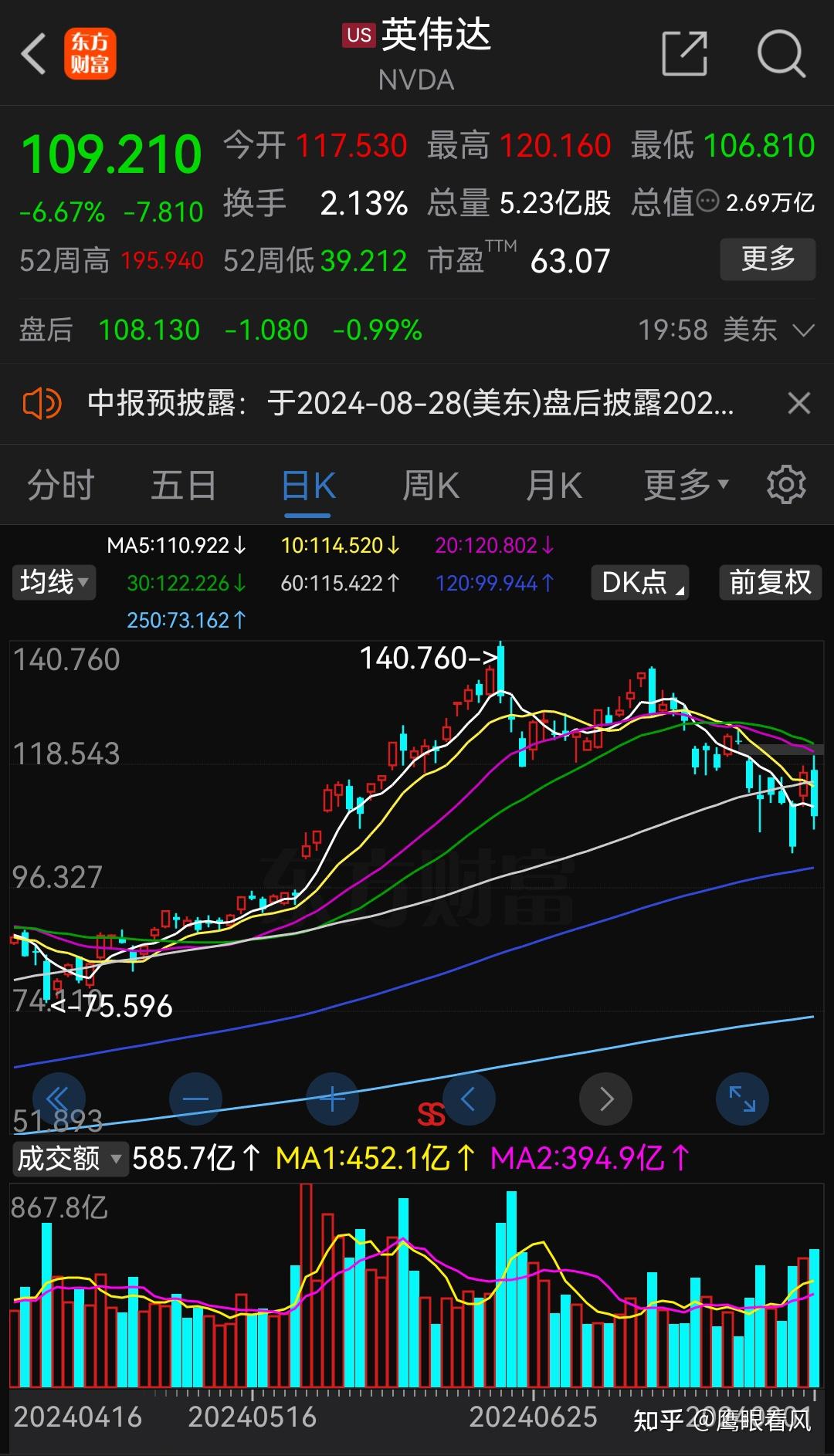Open chart settings via the gear icon
834x1456 pixels.
[x=786, y=484]
